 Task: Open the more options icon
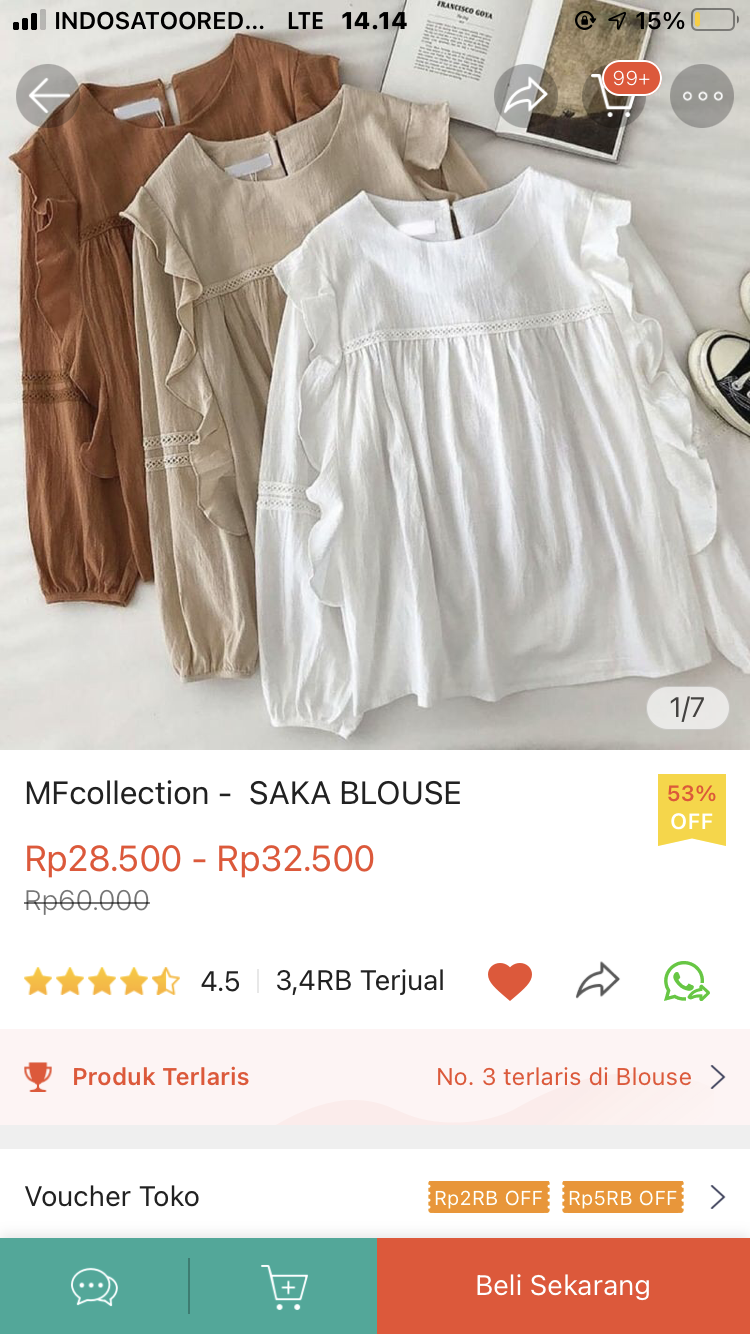click(x=701, y=96)
